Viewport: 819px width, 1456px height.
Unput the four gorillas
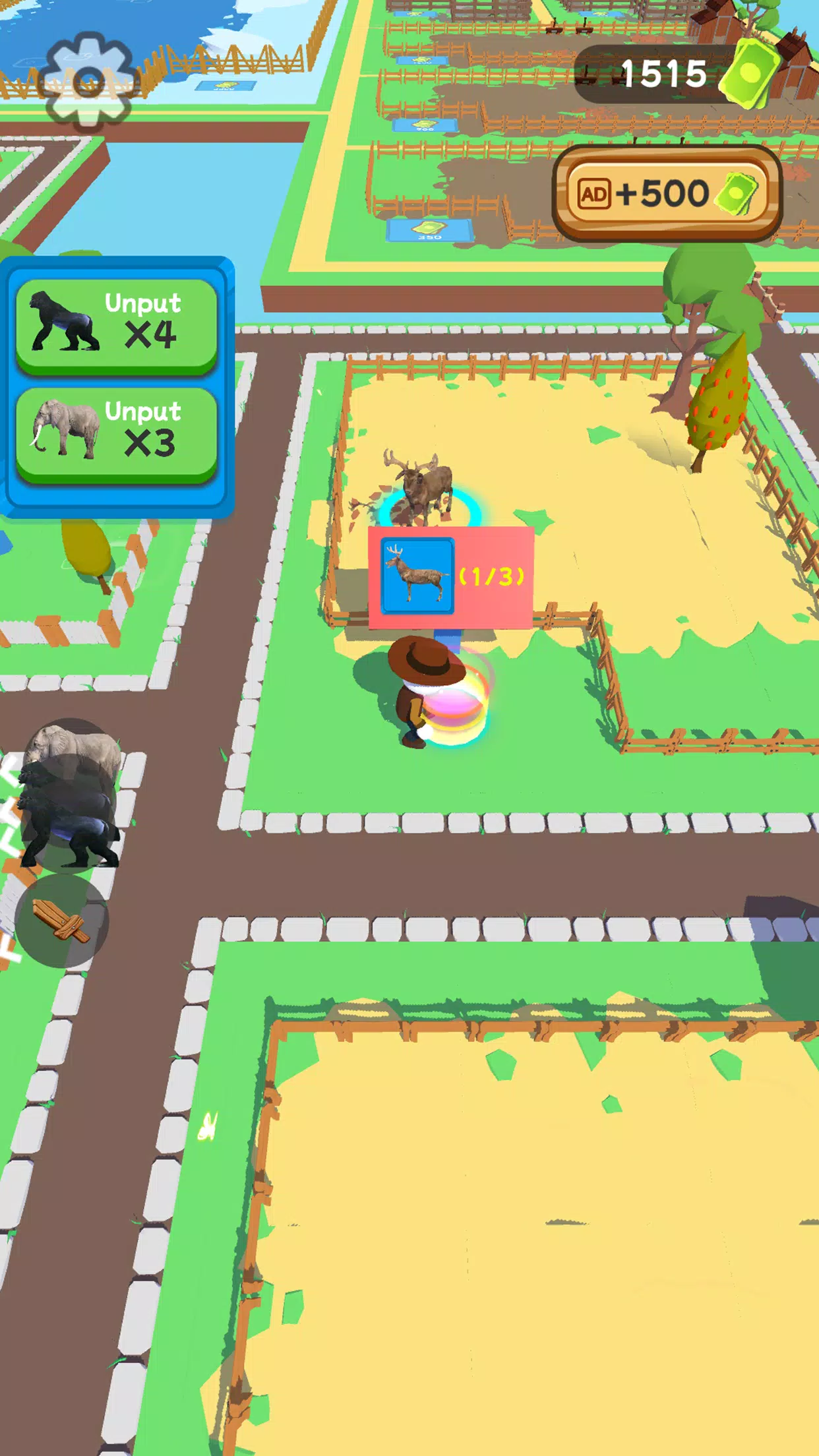[117, 323]
